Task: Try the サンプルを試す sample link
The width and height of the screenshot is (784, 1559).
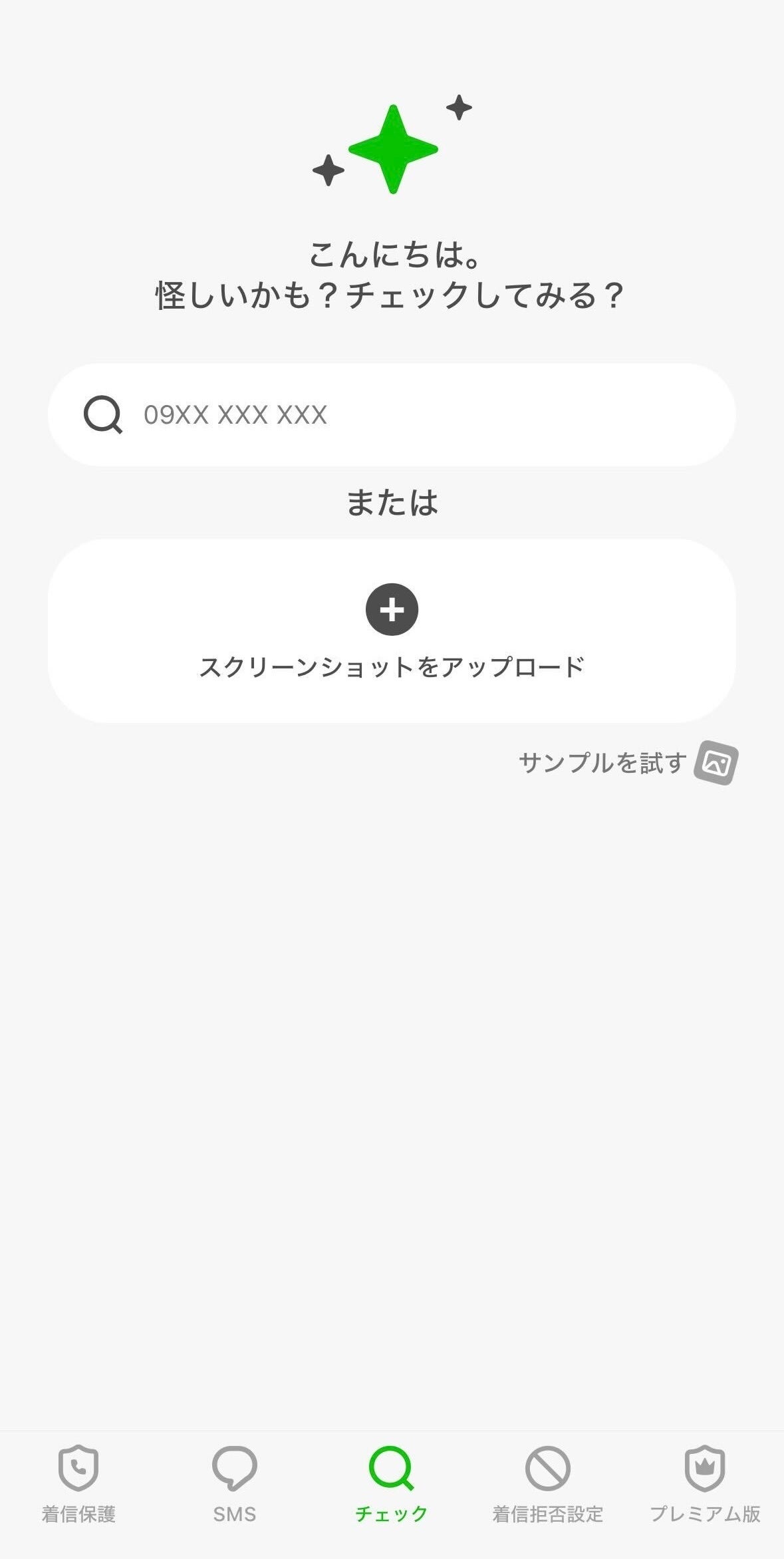Action: pyautogui.click(x=626, y=762)
